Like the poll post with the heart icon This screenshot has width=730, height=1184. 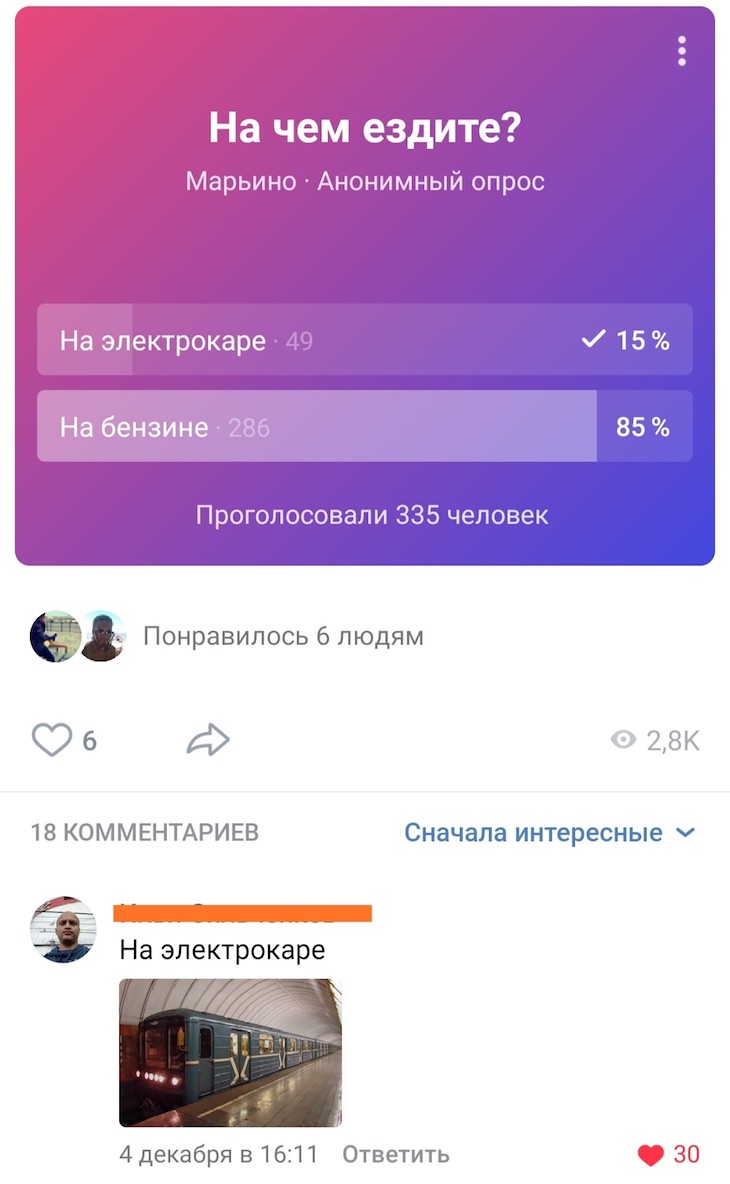coord(52,740)
